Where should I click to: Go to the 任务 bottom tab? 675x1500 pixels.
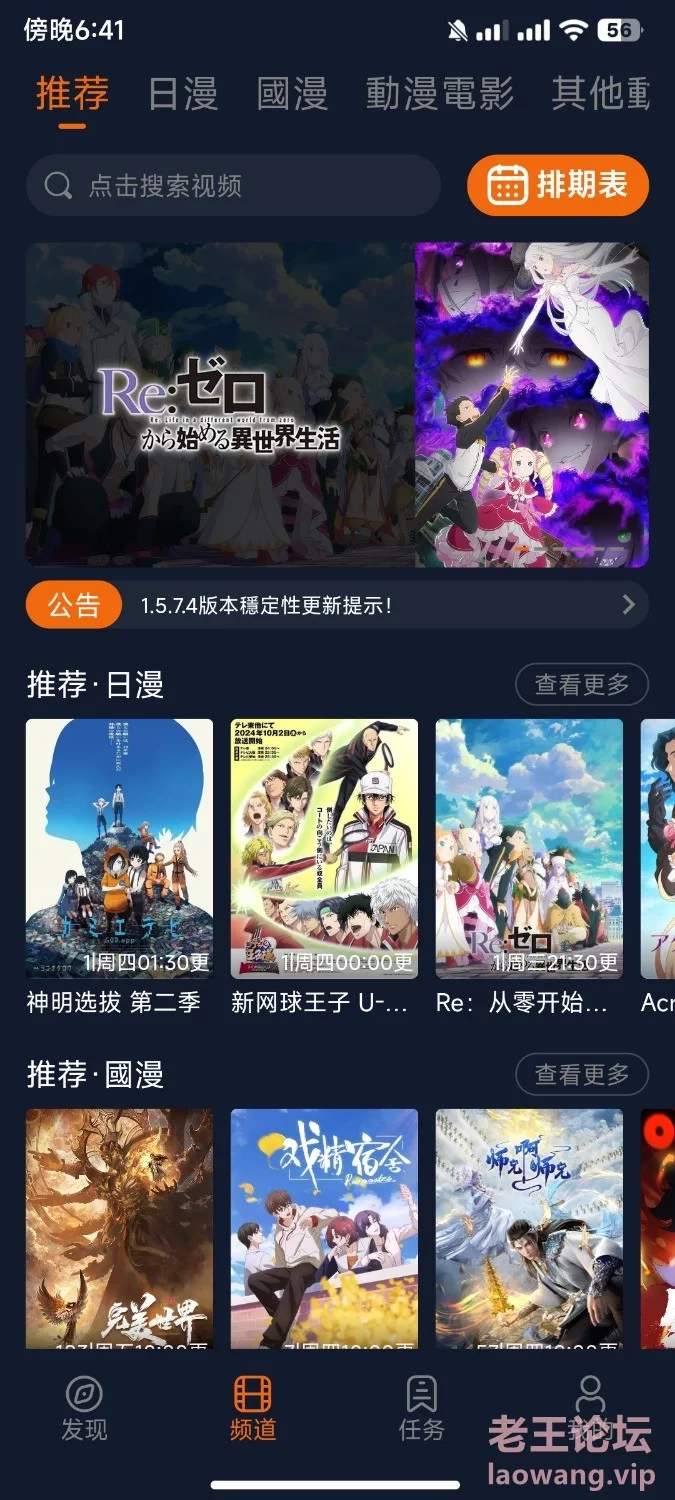[x=421, y=1408]
